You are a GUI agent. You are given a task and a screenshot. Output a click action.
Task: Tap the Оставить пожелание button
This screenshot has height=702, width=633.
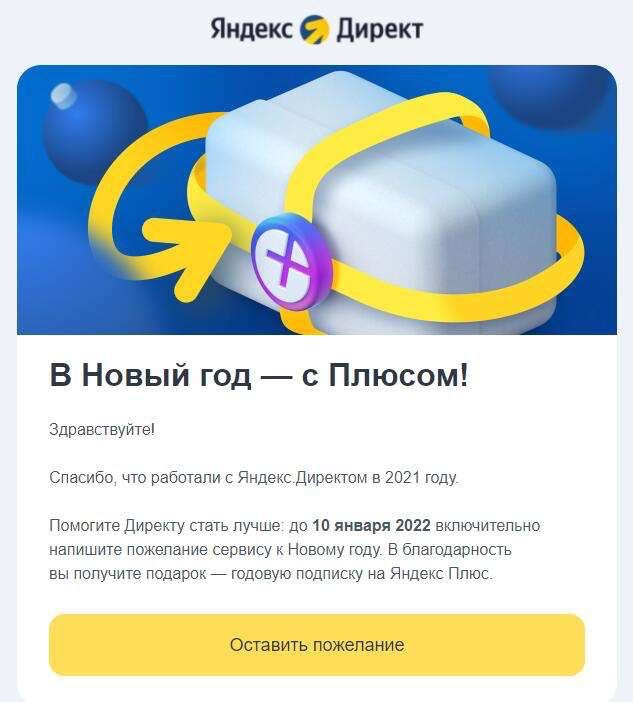316,645
